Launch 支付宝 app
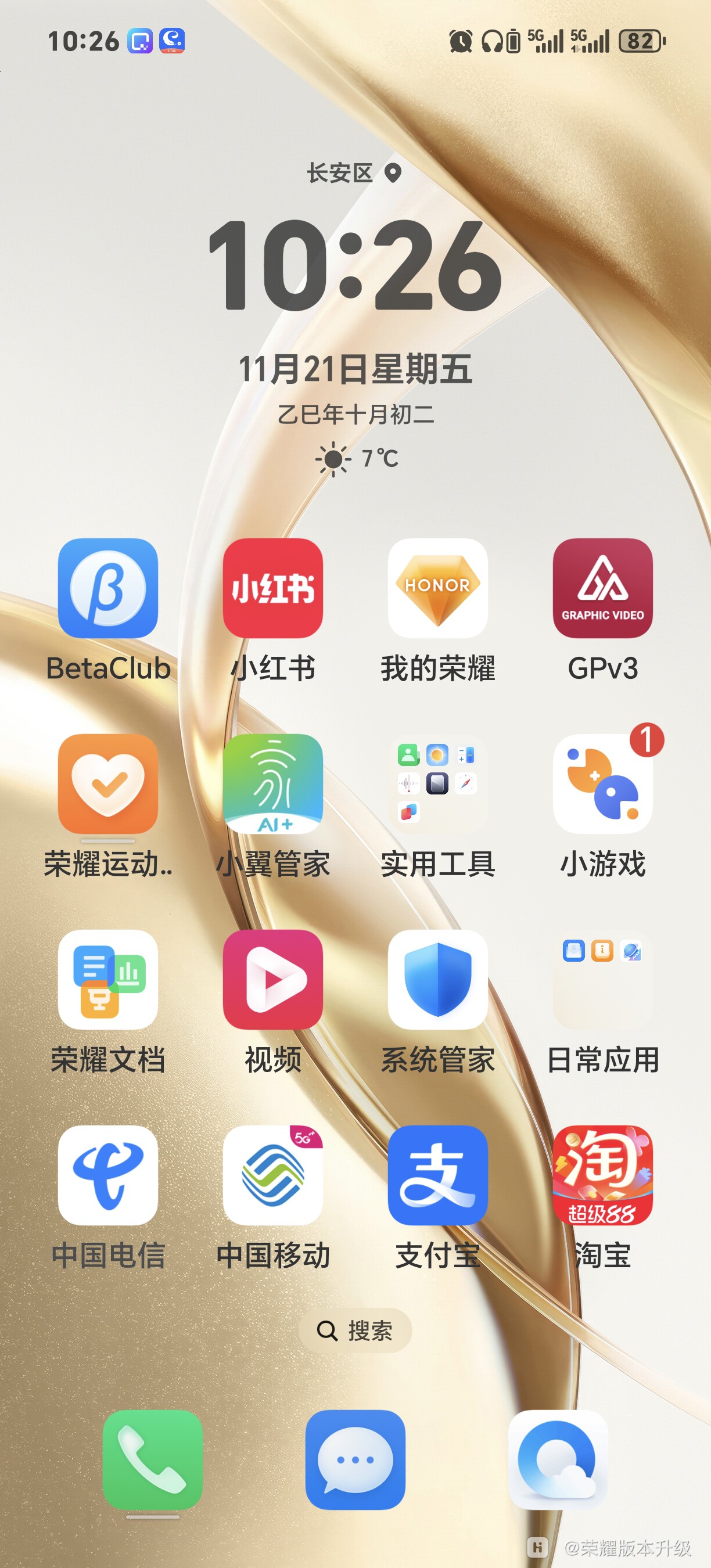 click(x=437, y=1175)
